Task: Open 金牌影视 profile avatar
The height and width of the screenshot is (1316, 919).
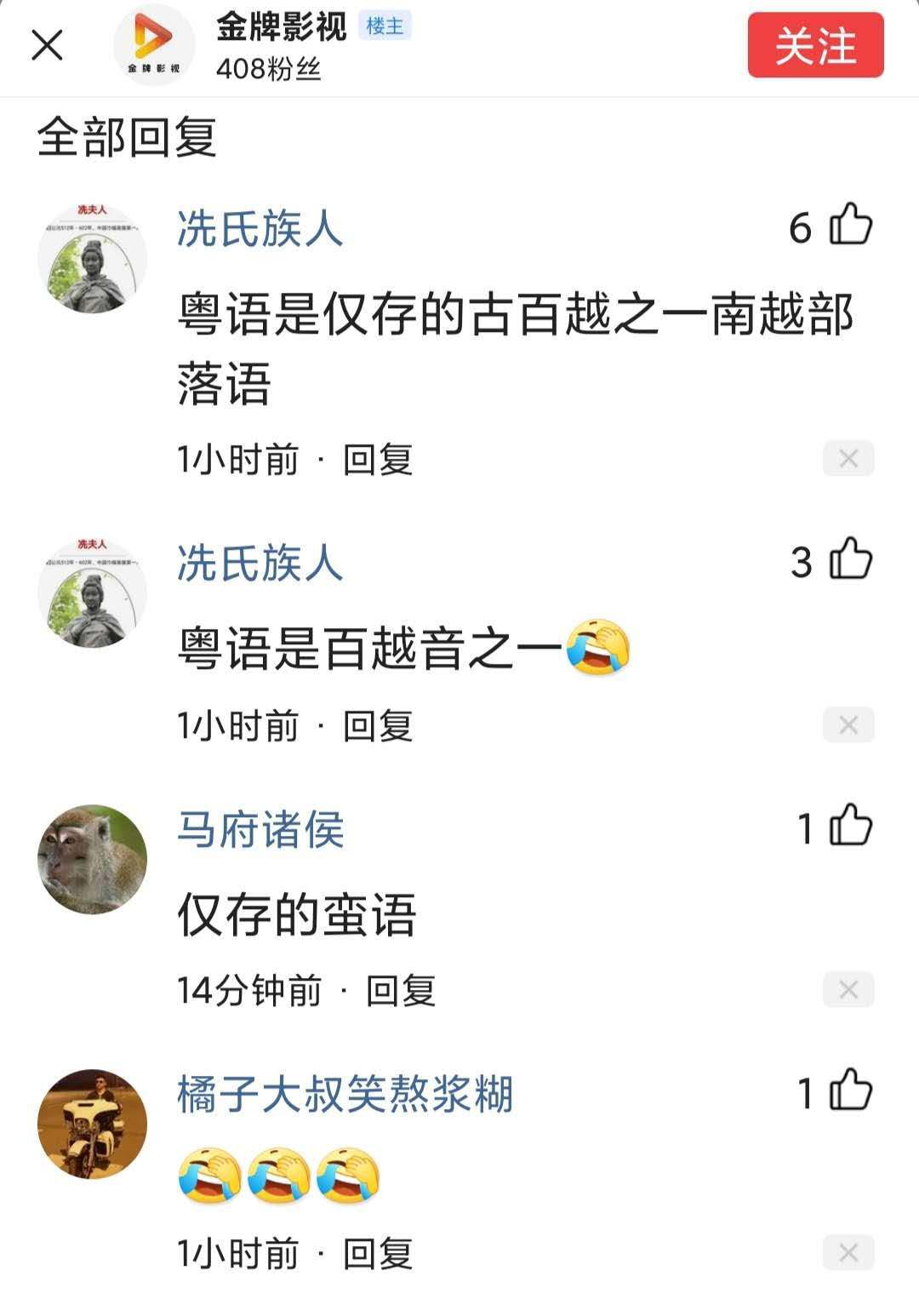Action: pos(154,45)
